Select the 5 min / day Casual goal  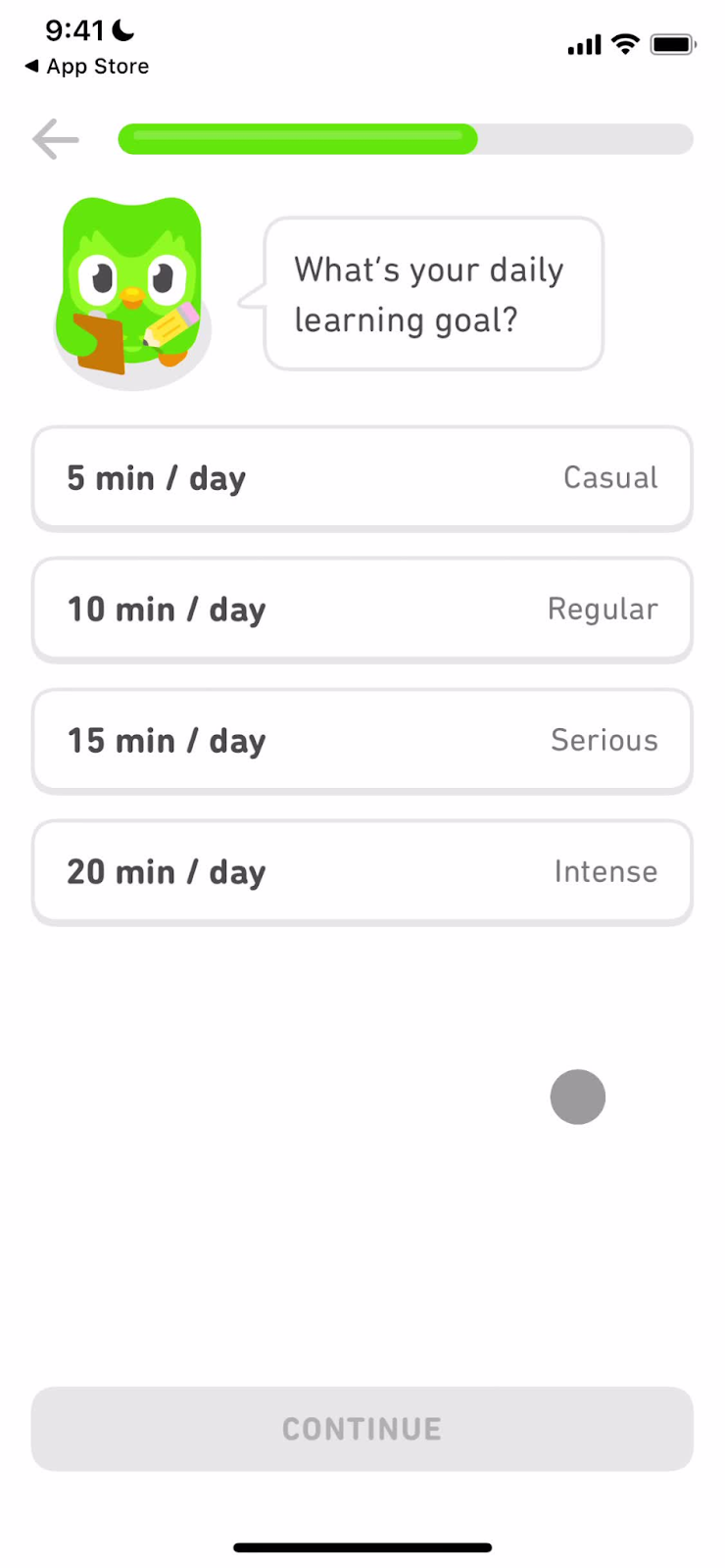click(362, 478)
